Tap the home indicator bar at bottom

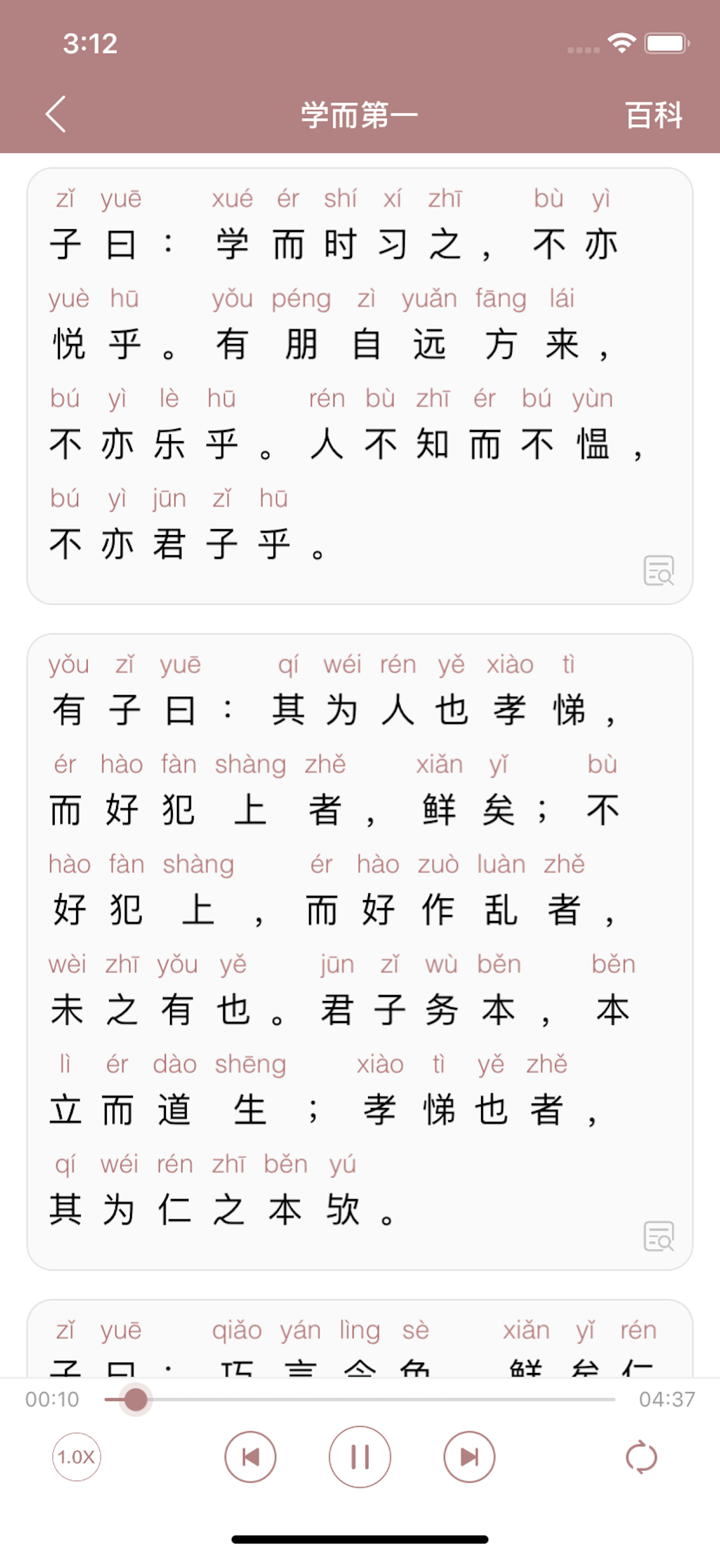[x=359, y=1538]
